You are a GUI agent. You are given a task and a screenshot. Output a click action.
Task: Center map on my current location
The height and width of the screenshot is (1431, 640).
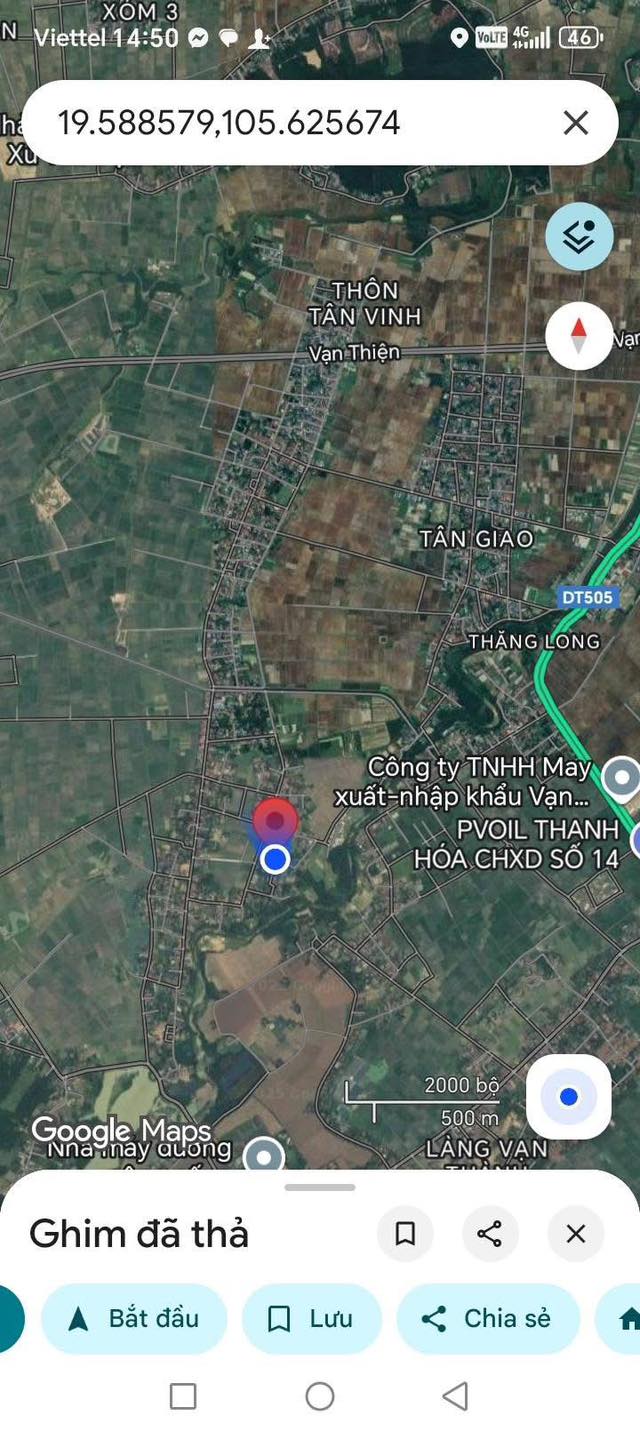tap(569, 1097)
